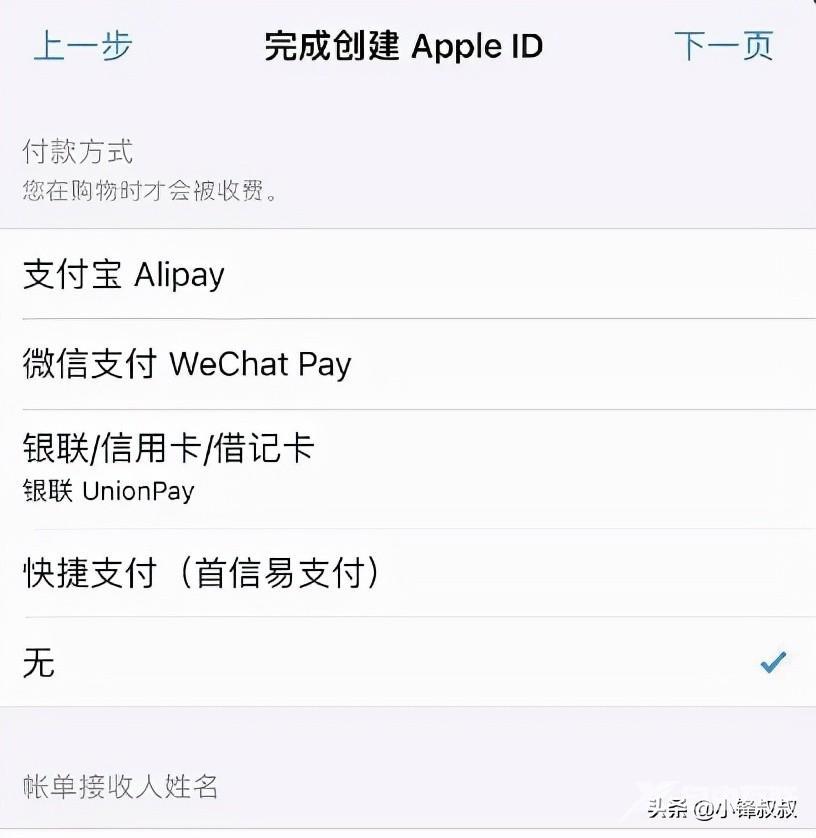The height and width of the screenshot is (838, 816).
Task: Go back with 上一步
Action: (82, 46)
